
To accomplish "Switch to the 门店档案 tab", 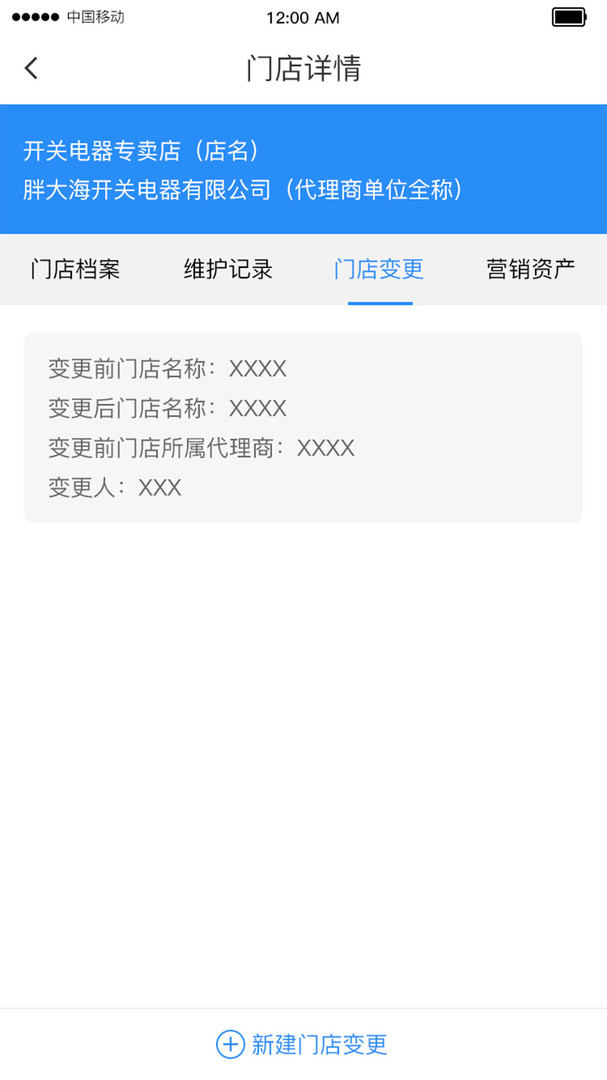I will pyautogui.click(x=75, y=269).
